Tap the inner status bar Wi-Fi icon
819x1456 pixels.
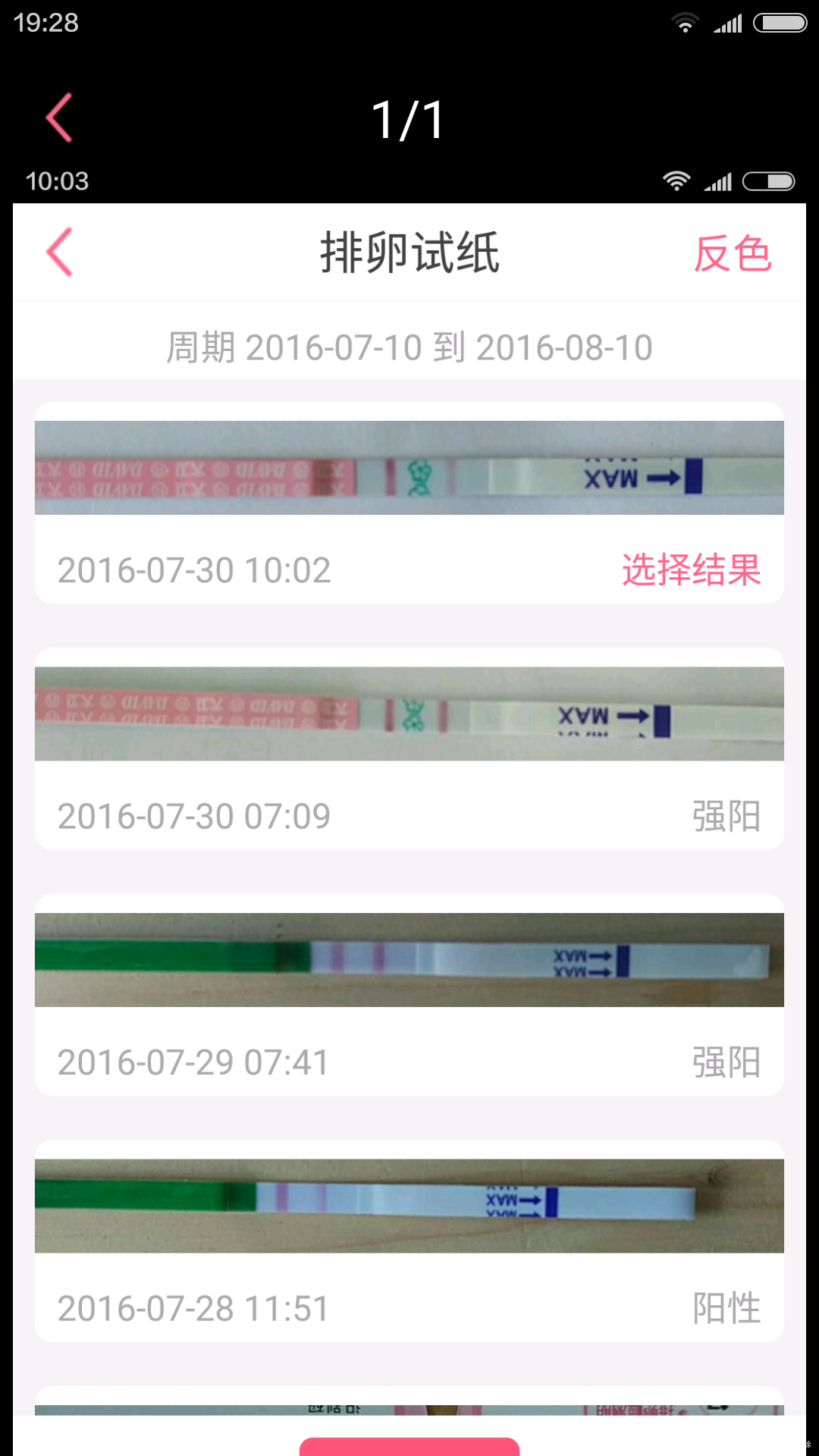coord(676,180)
